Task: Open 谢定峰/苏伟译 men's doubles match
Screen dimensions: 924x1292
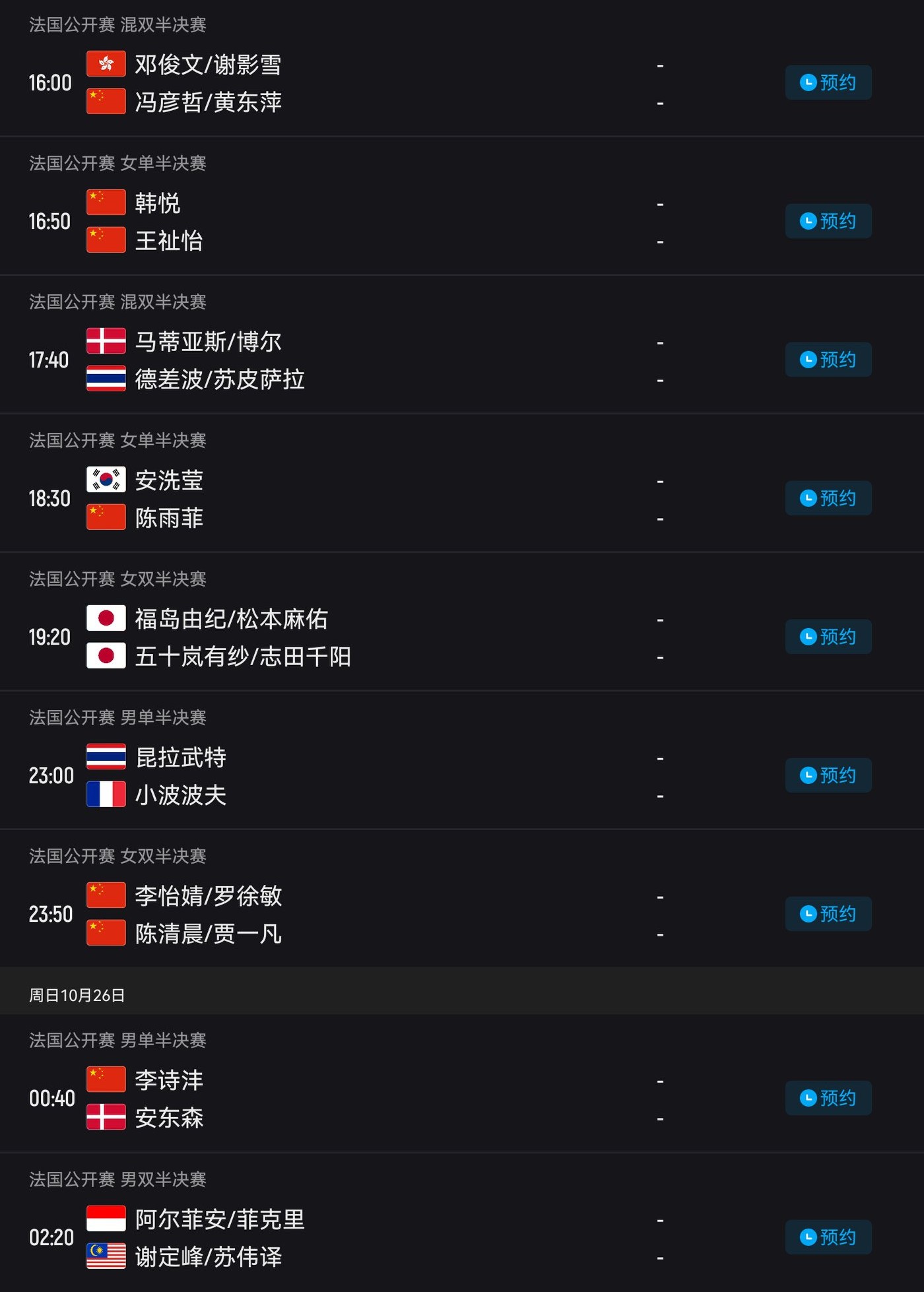Action: coord(208,1257)
